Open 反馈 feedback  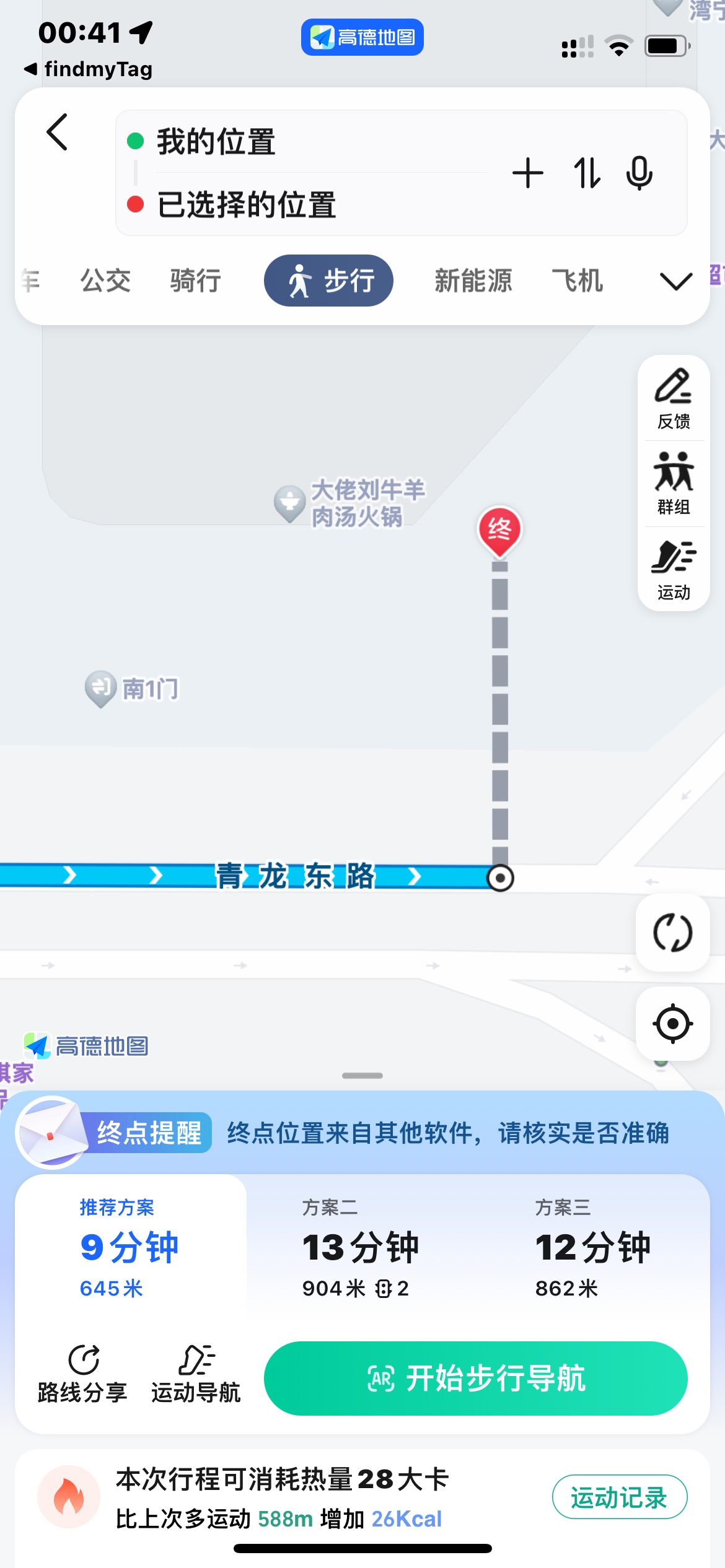pos(674,398)
